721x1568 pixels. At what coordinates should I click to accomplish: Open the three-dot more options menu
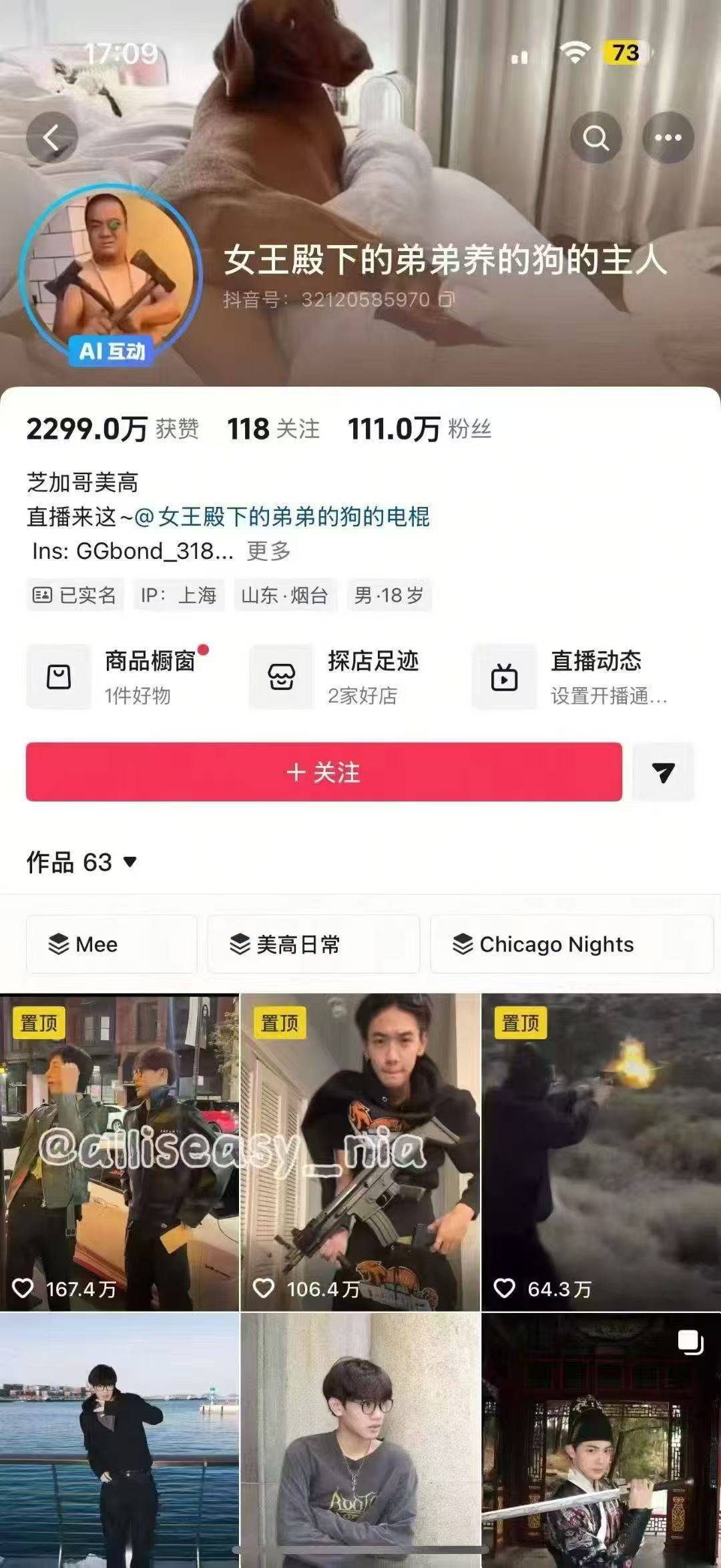(x=668, y=138)
